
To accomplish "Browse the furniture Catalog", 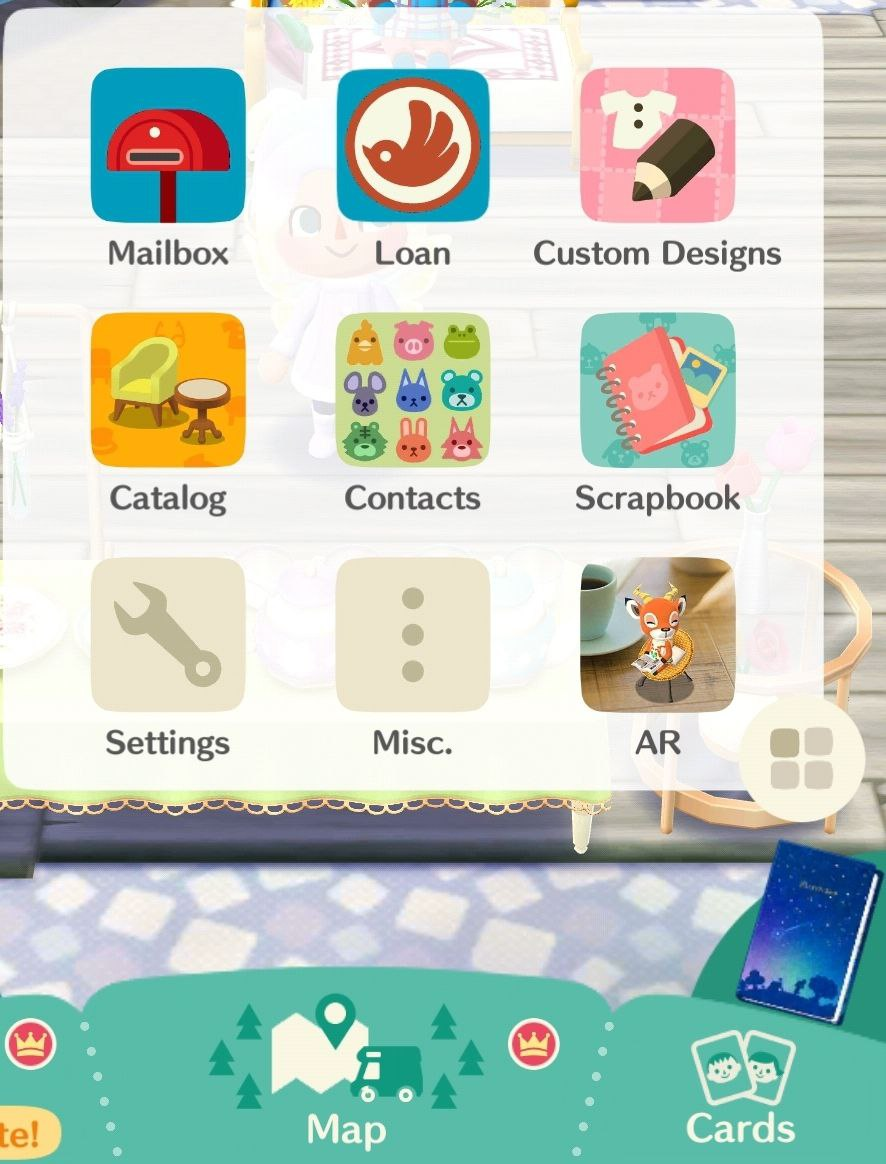I will pos(168,391).
